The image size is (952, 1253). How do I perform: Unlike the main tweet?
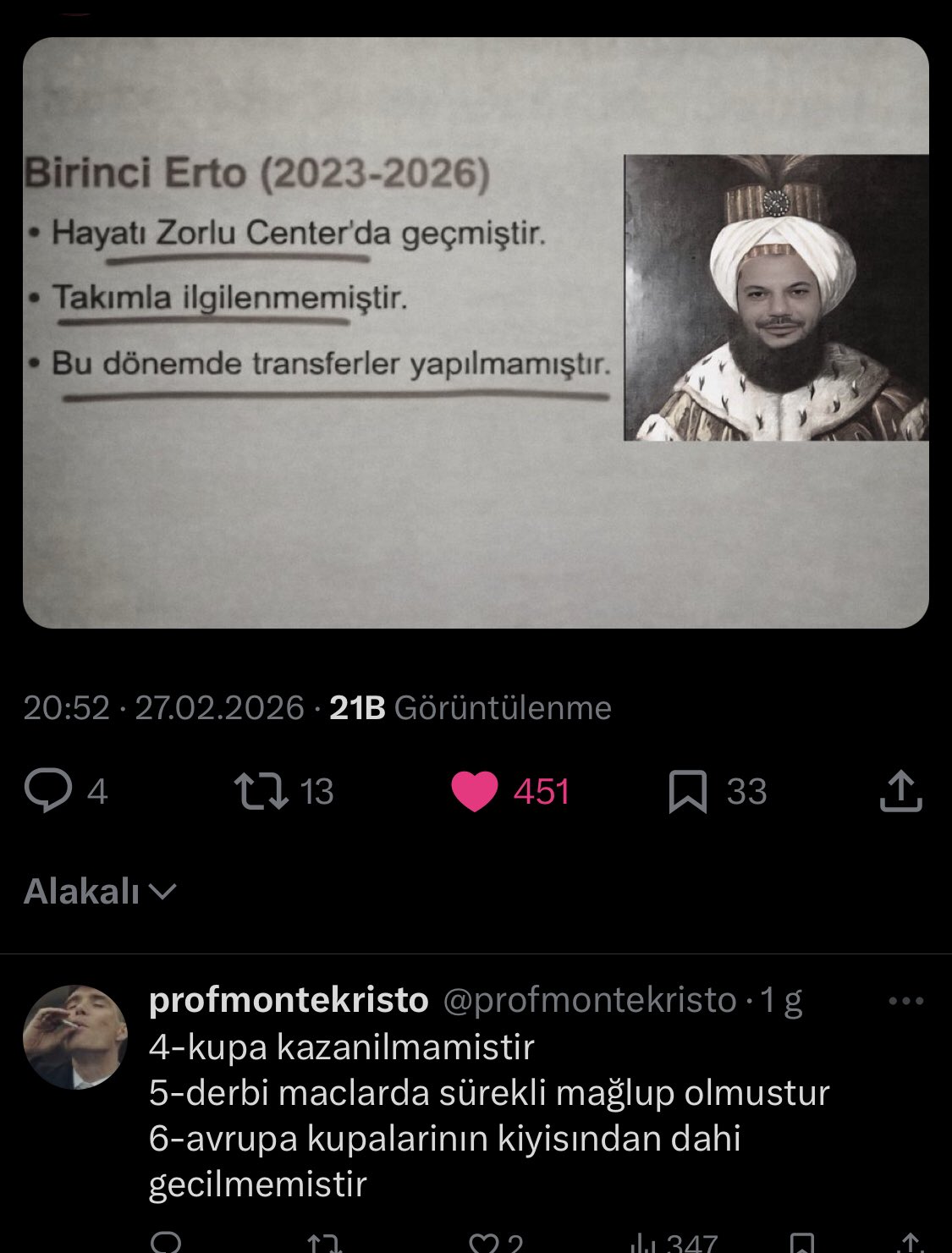(x=475, y=792)
